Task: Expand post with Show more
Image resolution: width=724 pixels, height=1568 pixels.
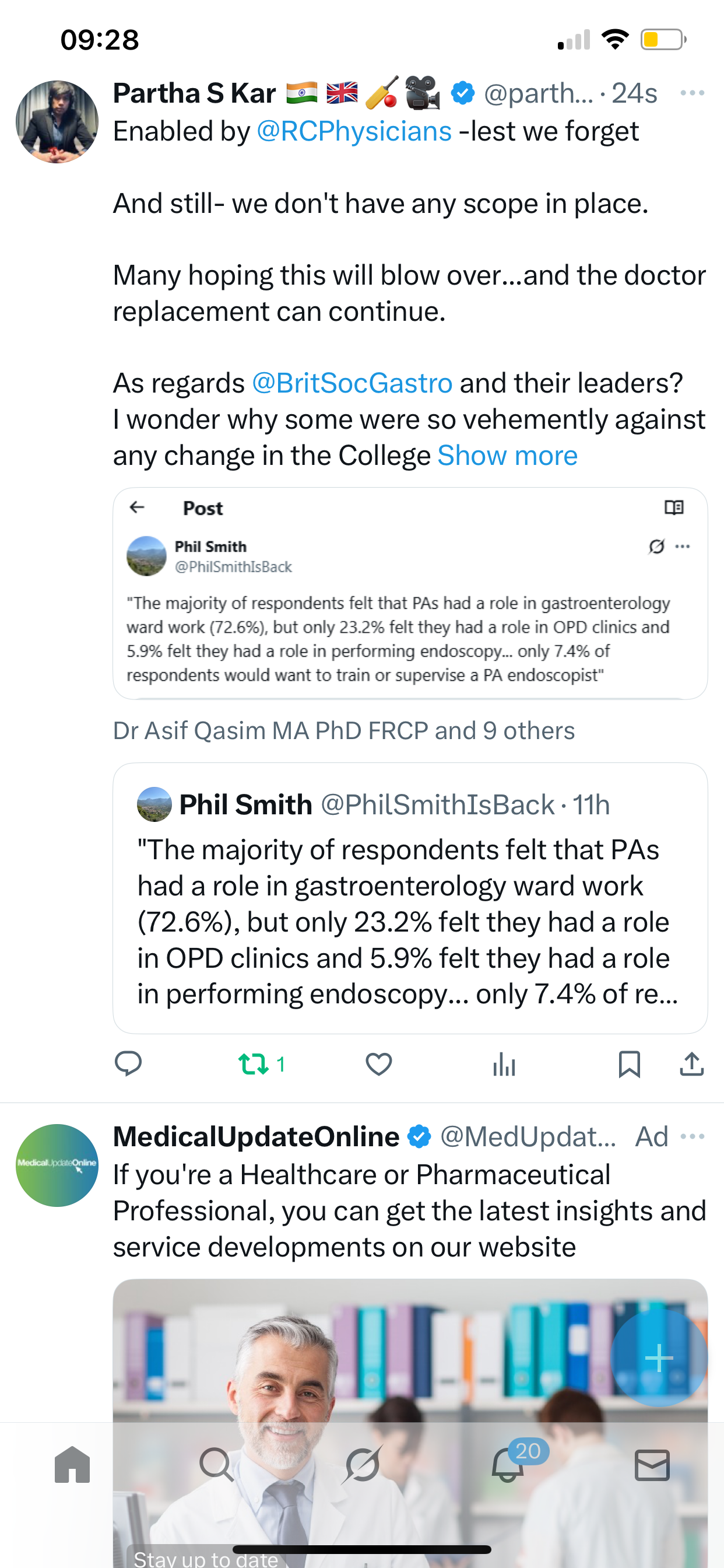Action: pos(507,456)
